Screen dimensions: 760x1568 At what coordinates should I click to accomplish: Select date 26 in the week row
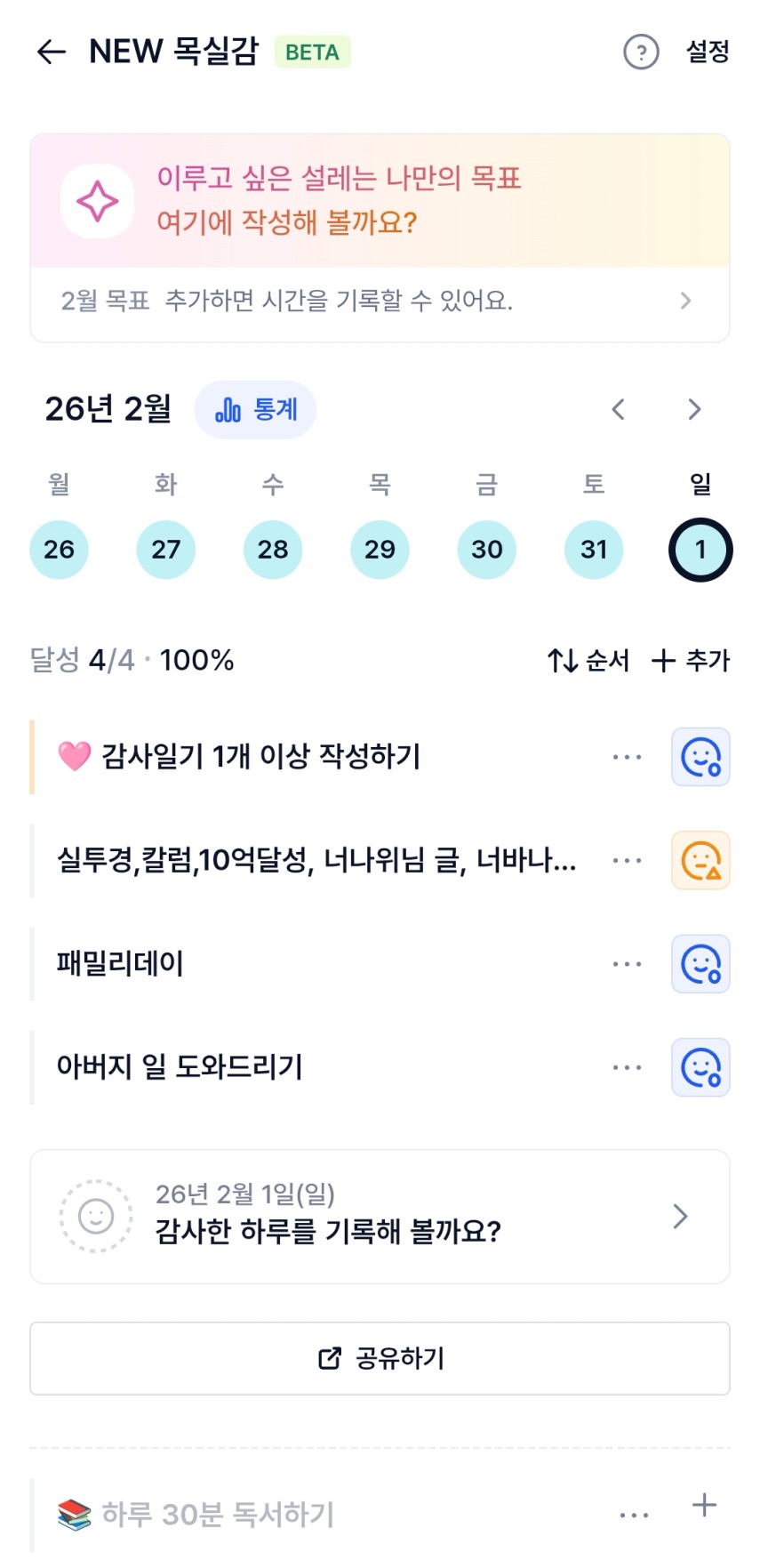click(59, 550)
